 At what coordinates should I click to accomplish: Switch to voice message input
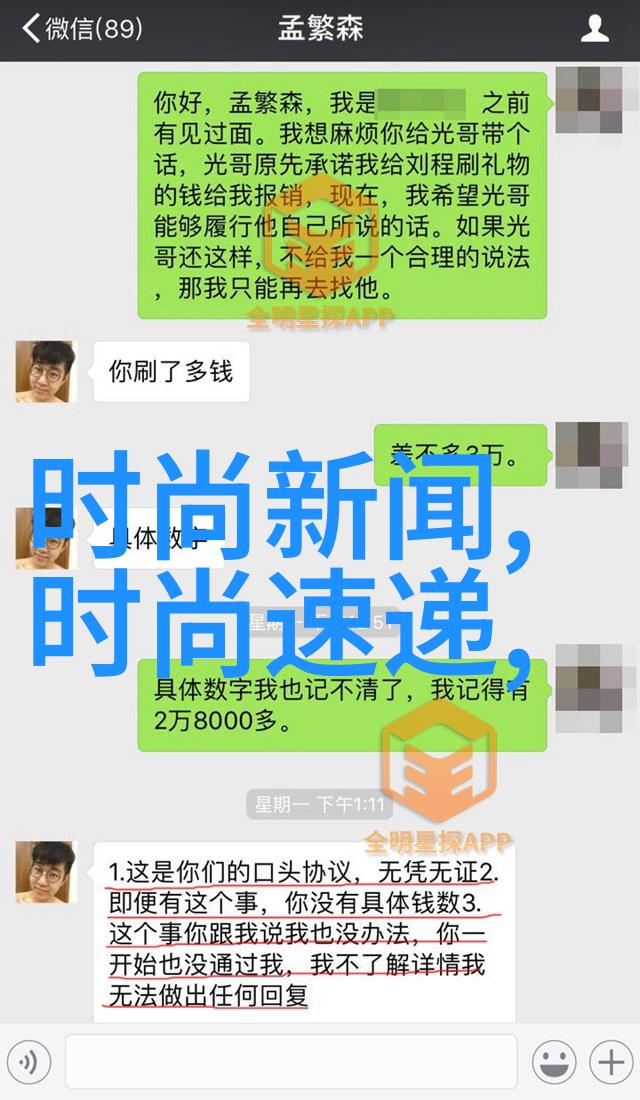coord(29,1061)
